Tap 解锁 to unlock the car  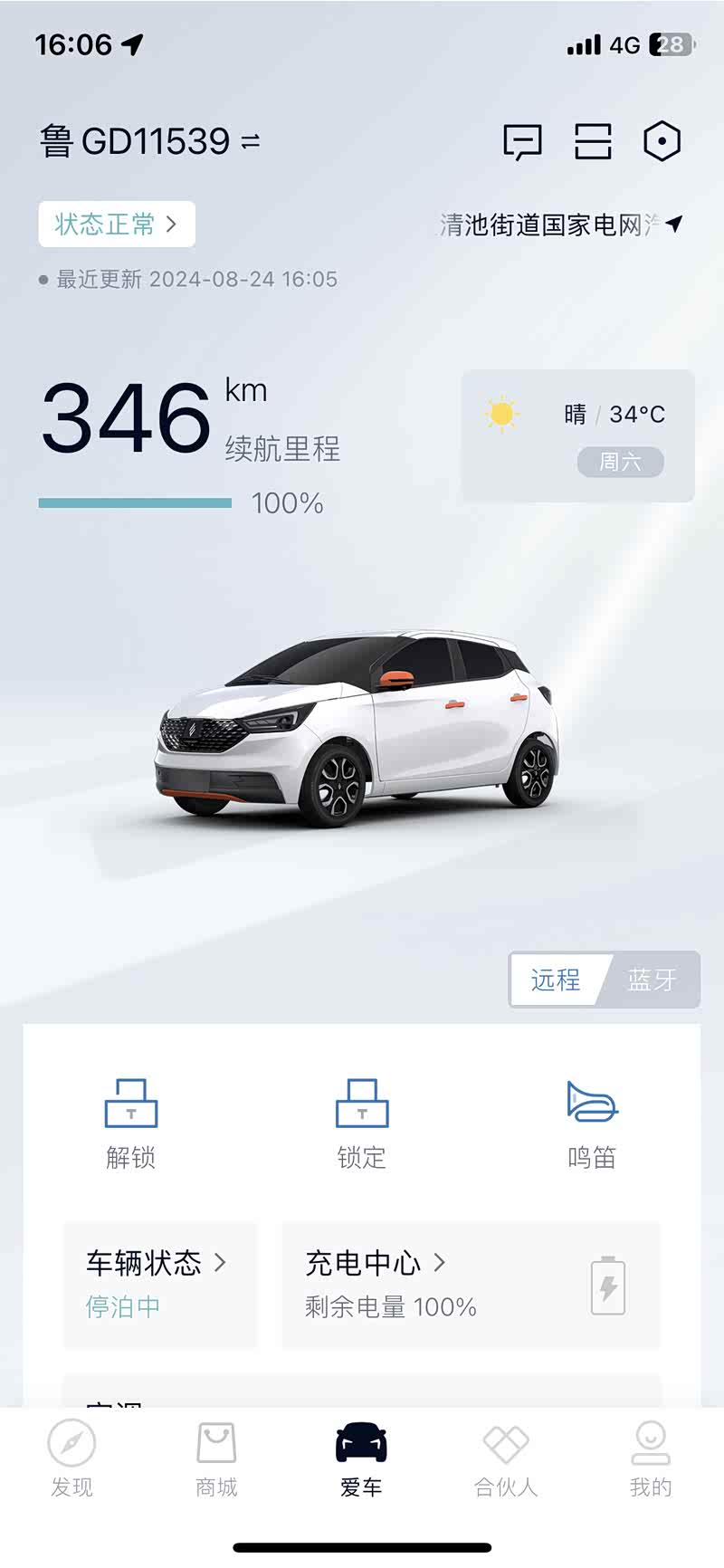131,1123
